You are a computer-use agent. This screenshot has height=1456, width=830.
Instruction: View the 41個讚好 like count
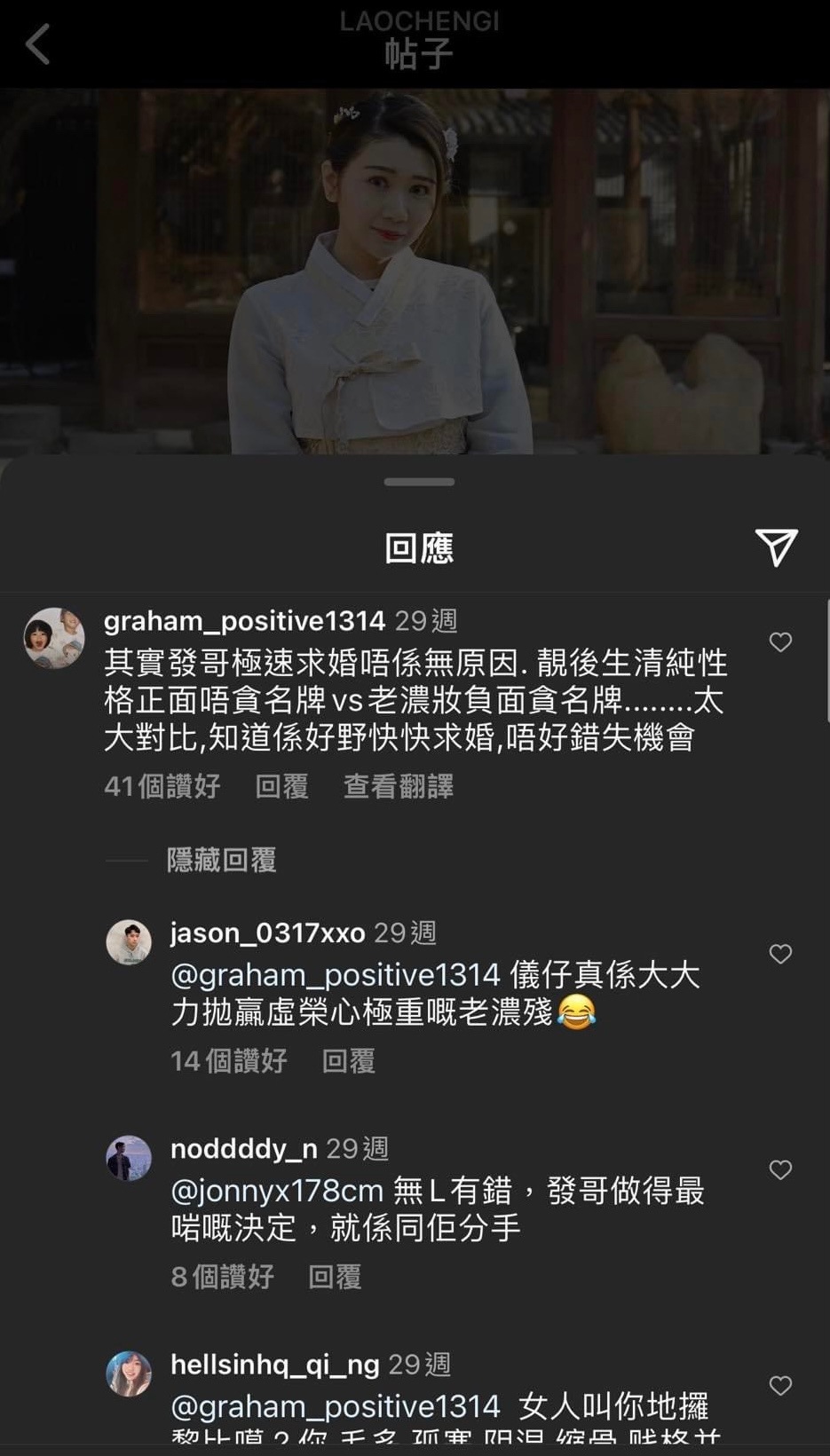(x=162, y=787)
